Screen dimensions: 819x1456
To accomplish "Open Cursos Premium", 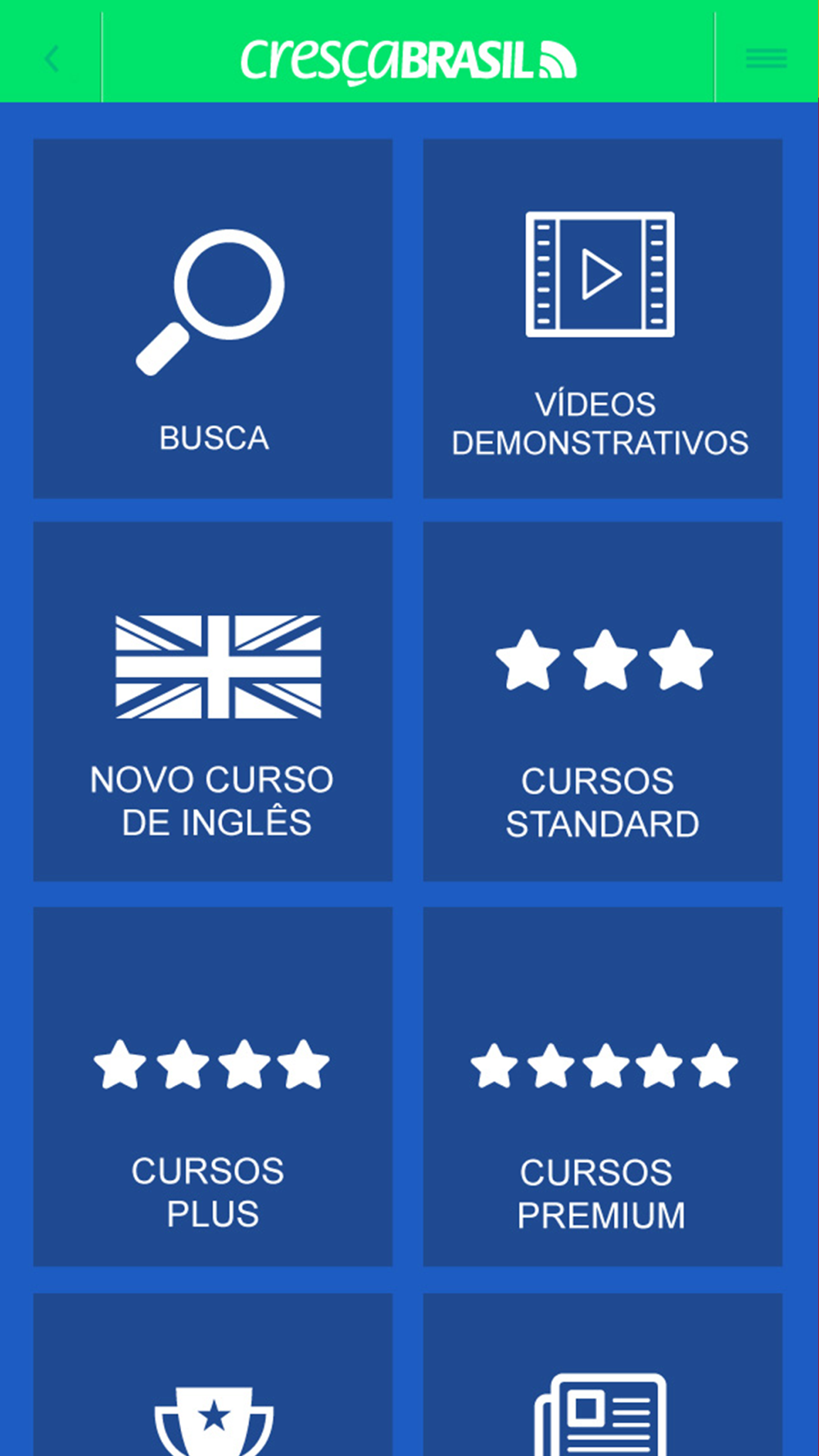I will (603, 1087).
